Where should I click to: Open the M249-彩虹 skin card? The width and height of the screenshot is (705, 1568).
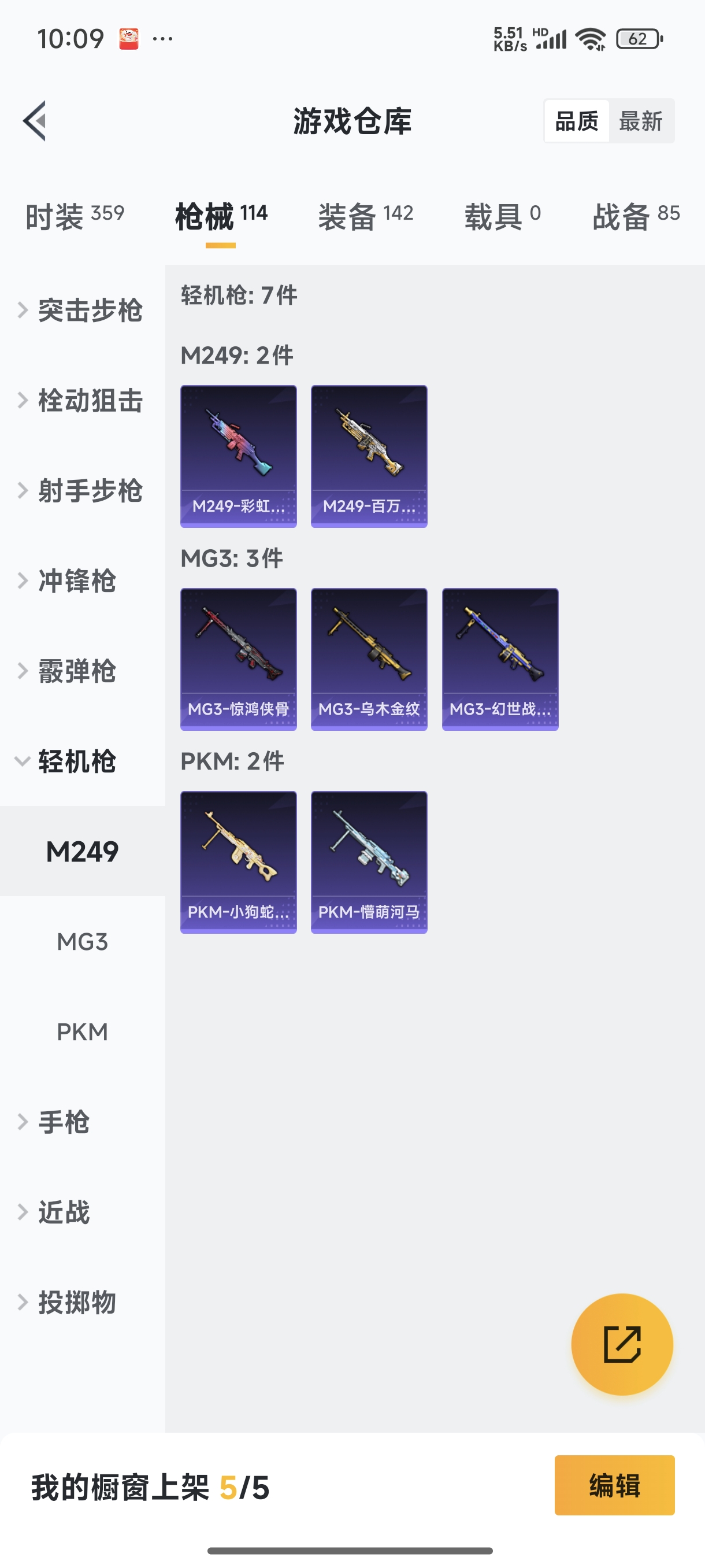[x=239, y=456]
